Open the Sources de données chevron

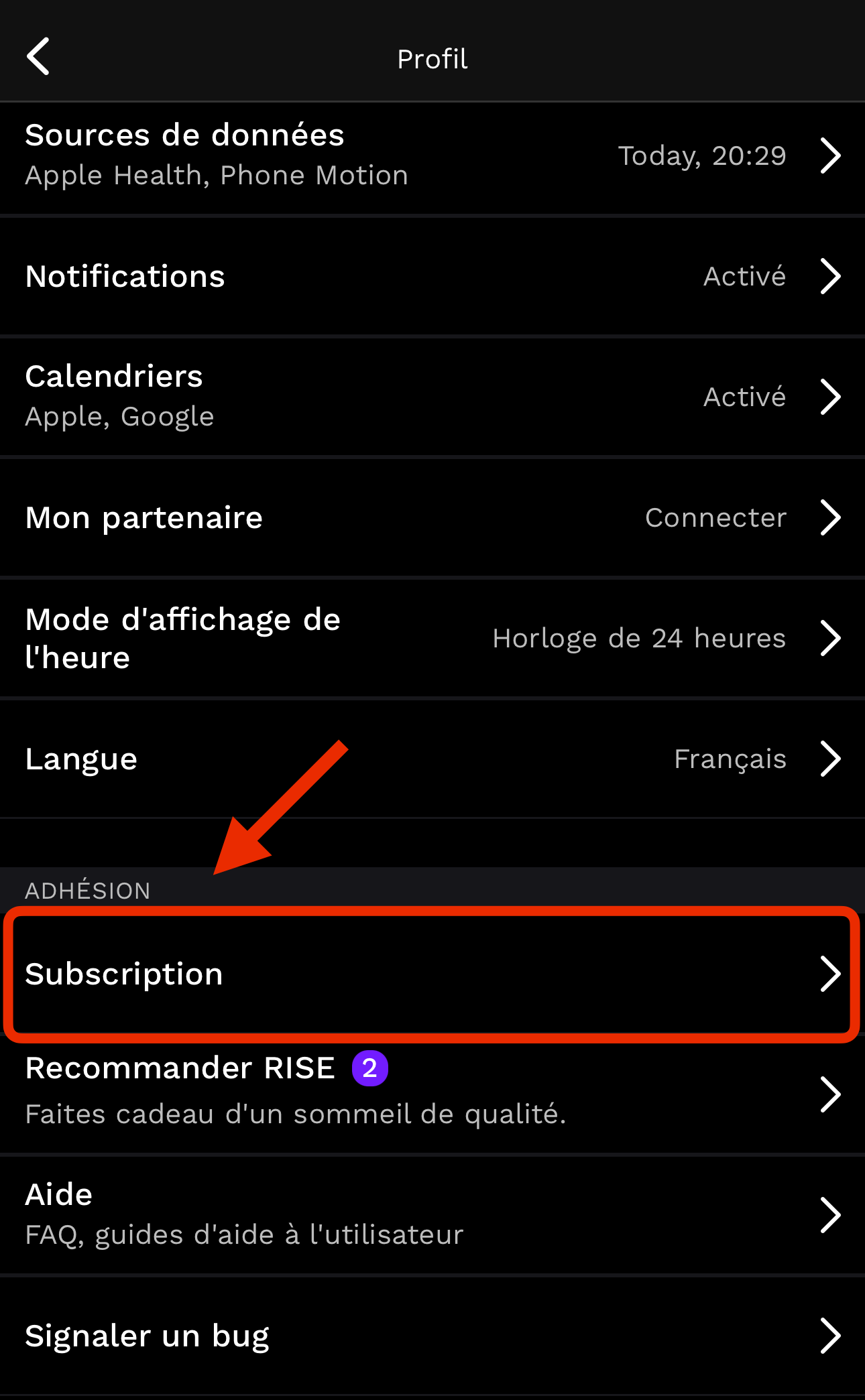coord(831,155)
